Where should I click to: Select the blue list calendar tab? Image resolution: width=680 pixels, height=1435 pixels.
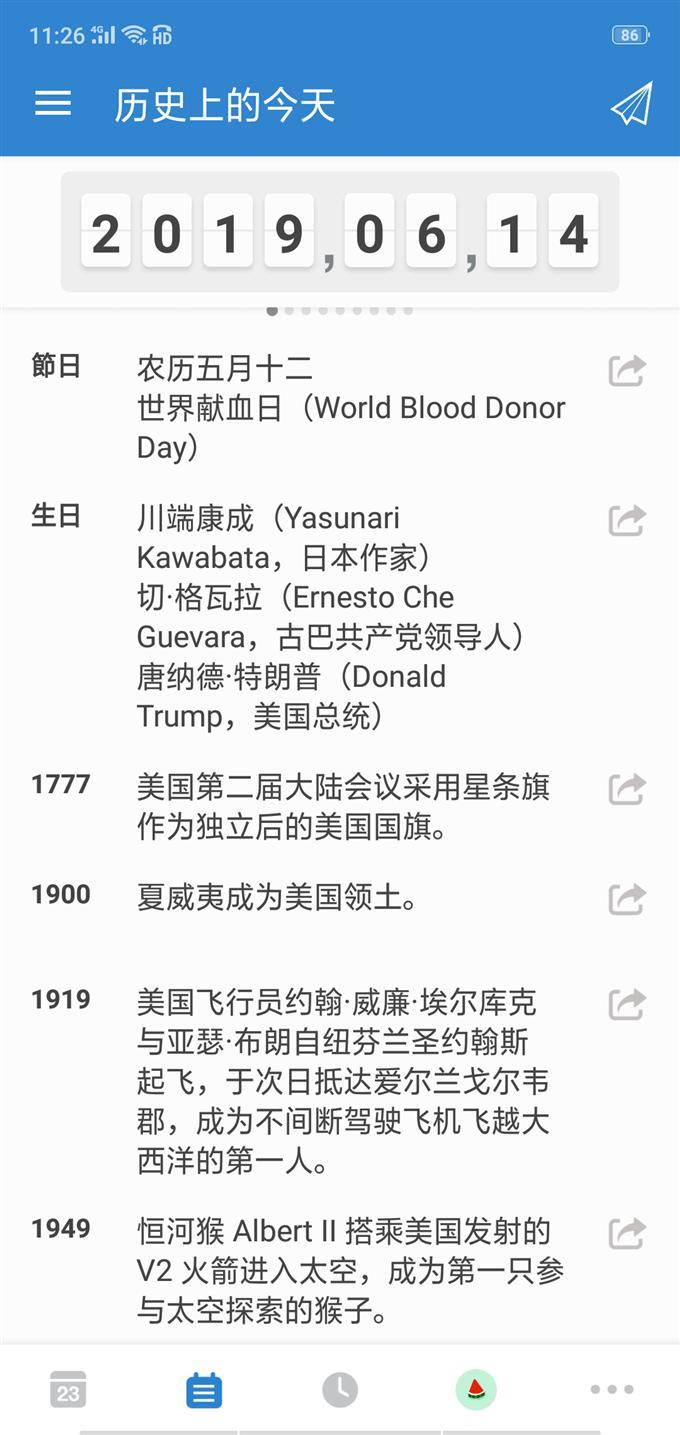coord(204,1389)
